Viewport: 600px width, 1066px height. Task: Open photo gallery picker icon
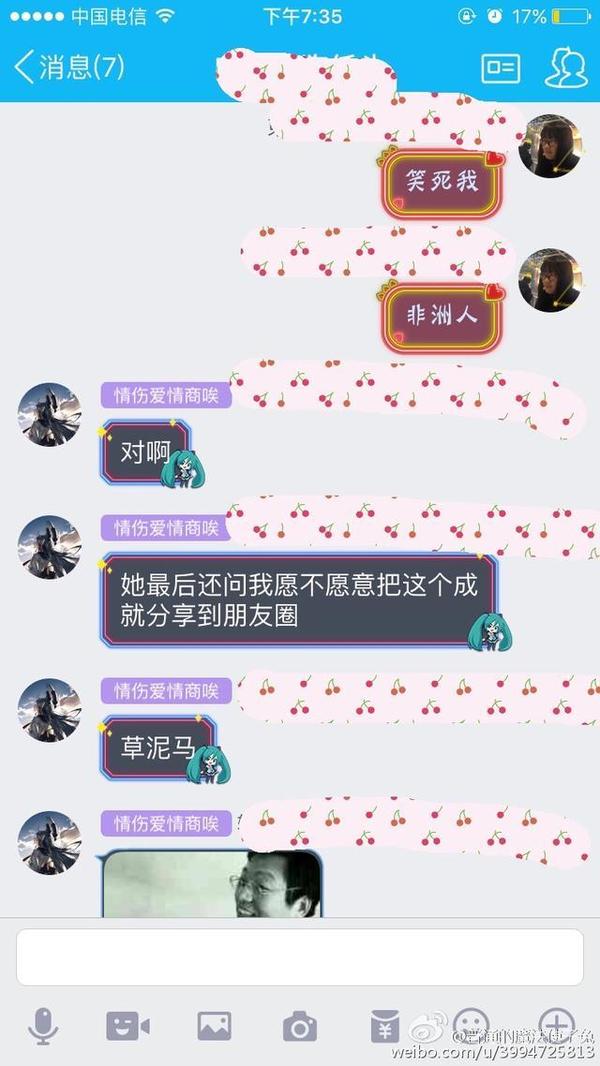pos(214,1026)
